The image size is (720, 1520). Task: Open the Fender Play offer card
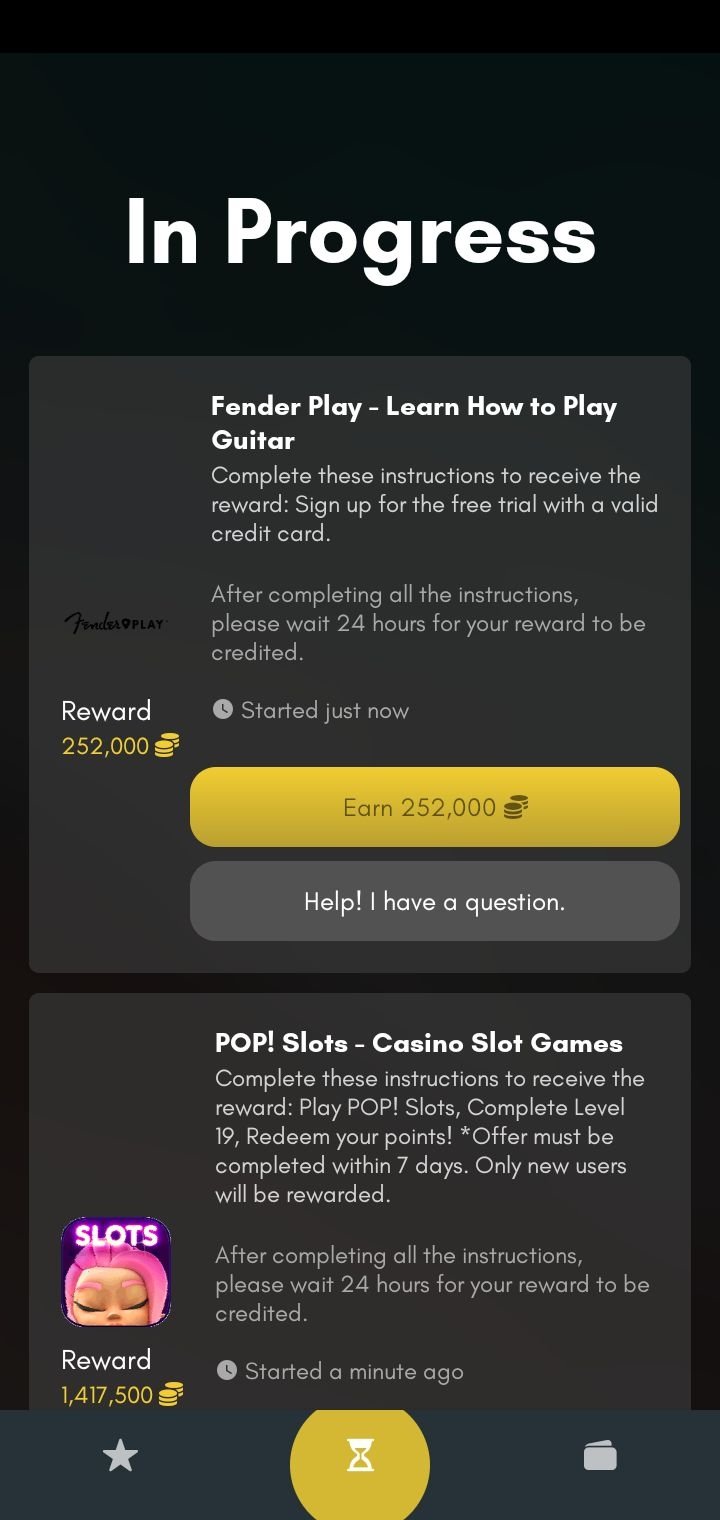pyautogui.click(x=360, y=664)
